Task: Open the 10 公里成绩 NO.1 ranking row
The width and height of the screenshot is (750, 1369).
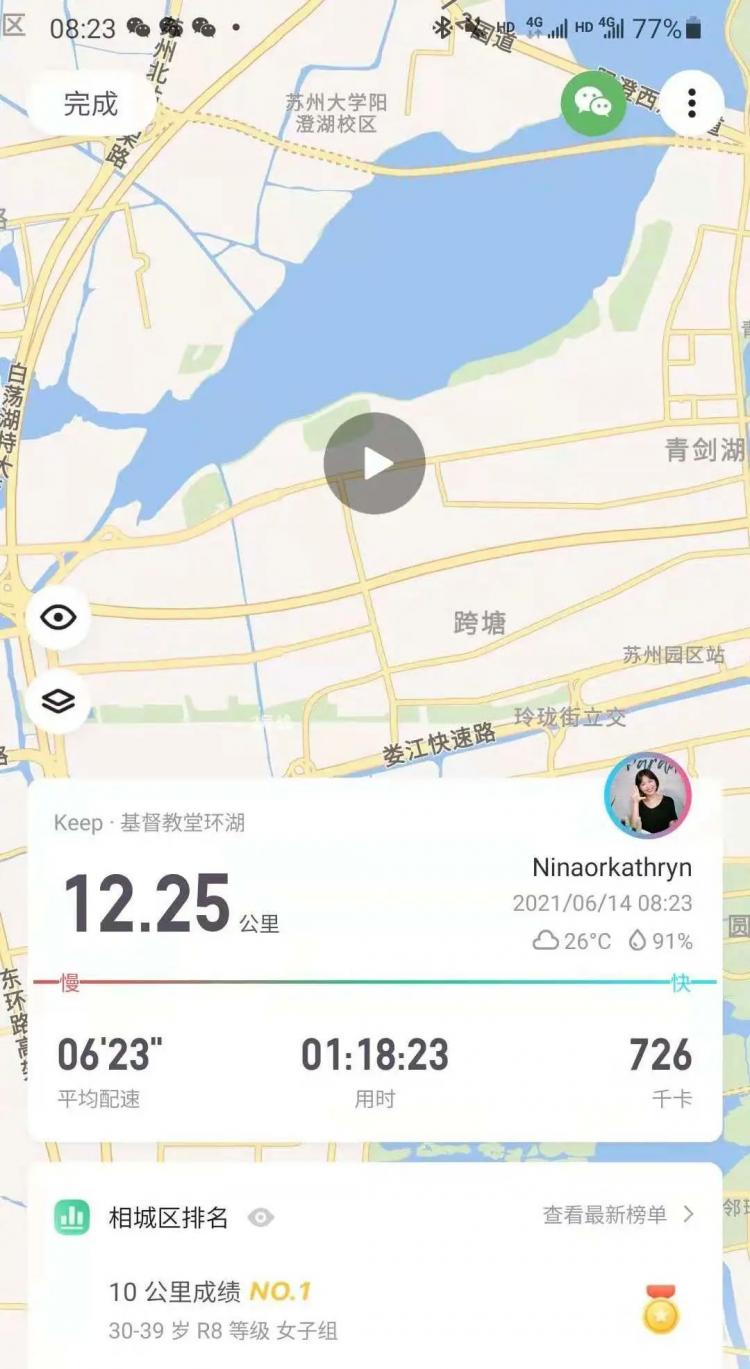Action: tap(375, 1309)
